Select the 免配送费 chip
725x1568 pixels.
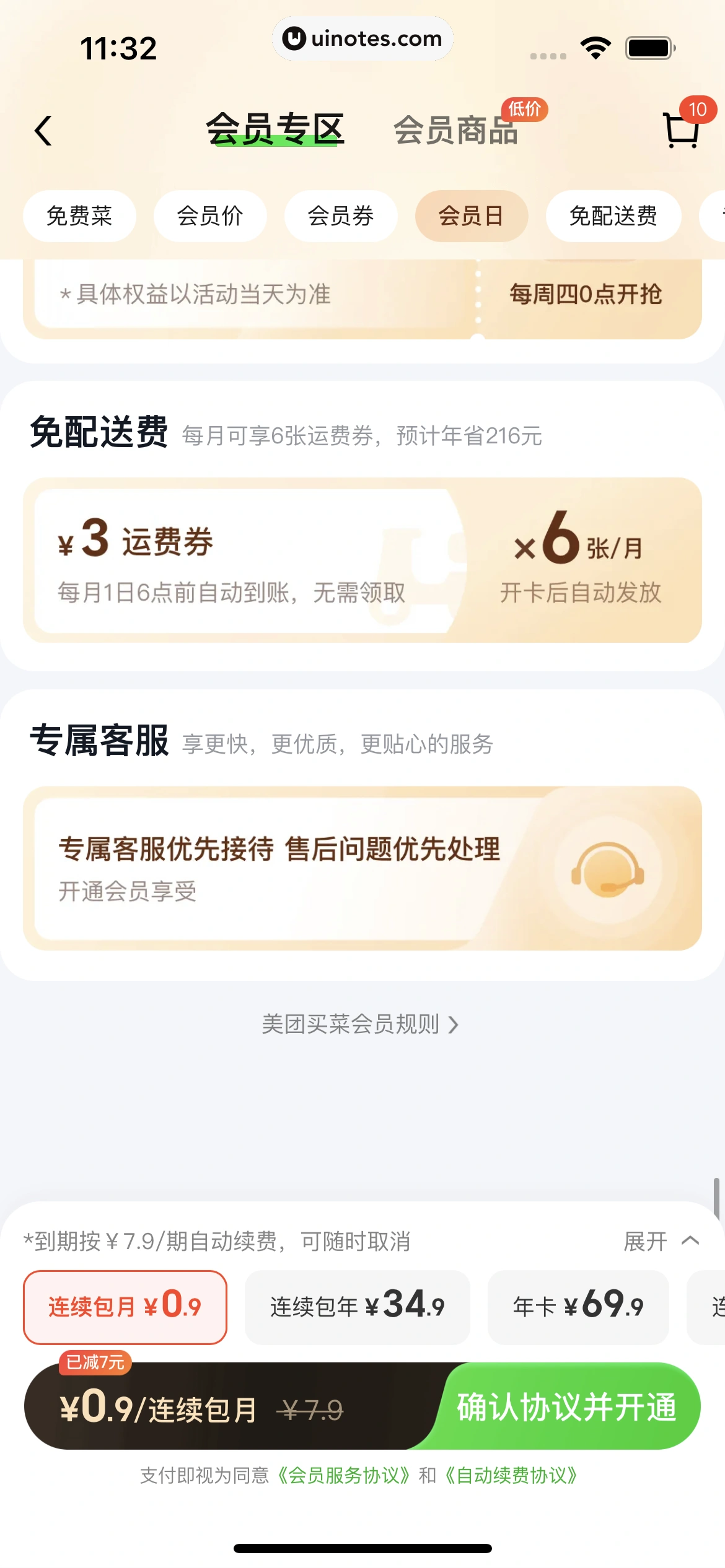tap(613, 216)
